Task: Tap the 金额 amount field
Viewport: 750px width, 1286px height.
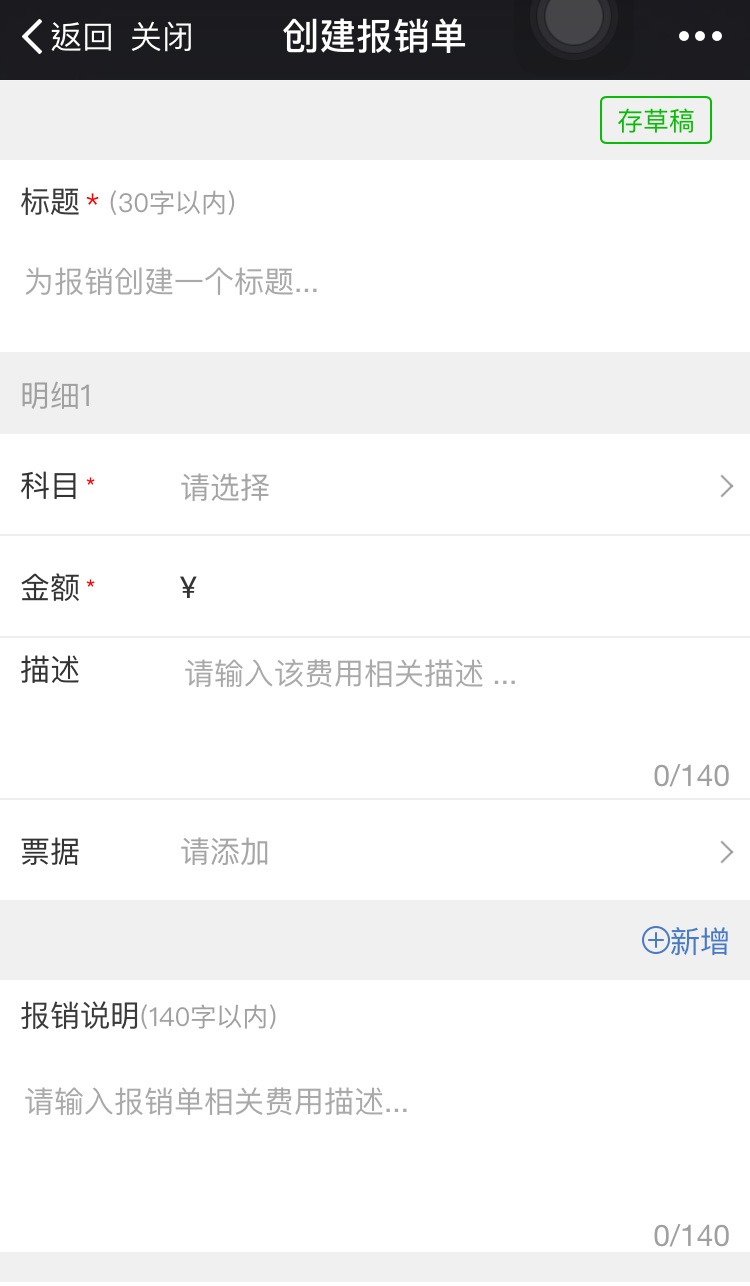Action: pyautogui.click(x=375, y=587)
